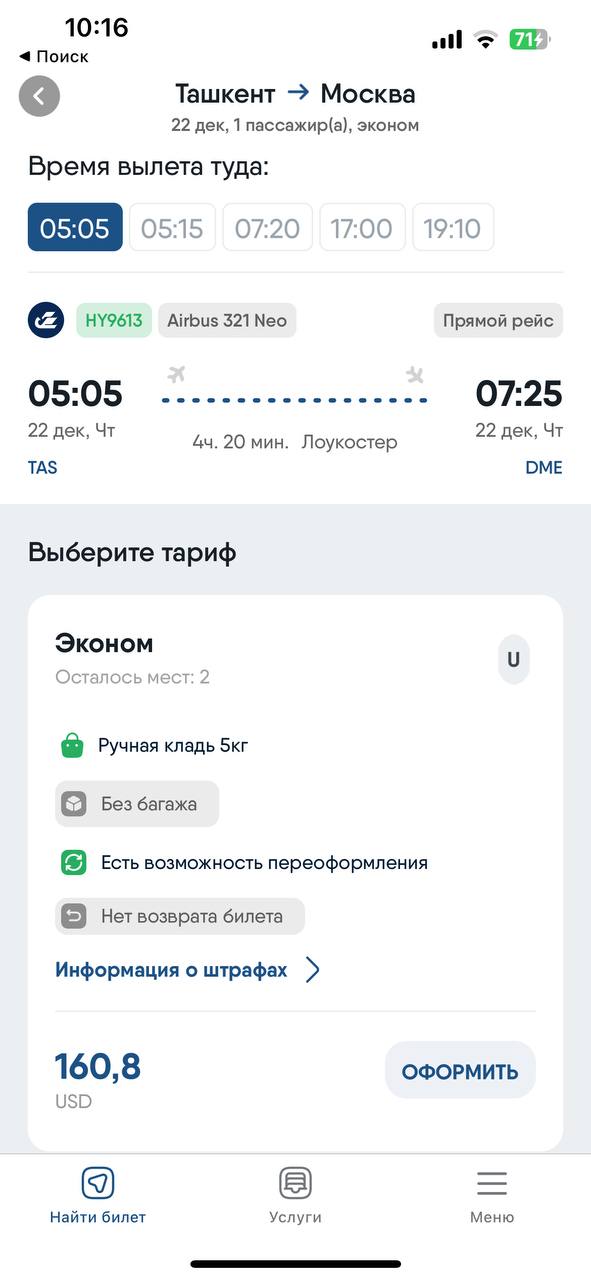Open the Найти билет tab
Viewport: 591px width, 1280px height.
point(98,1196)
